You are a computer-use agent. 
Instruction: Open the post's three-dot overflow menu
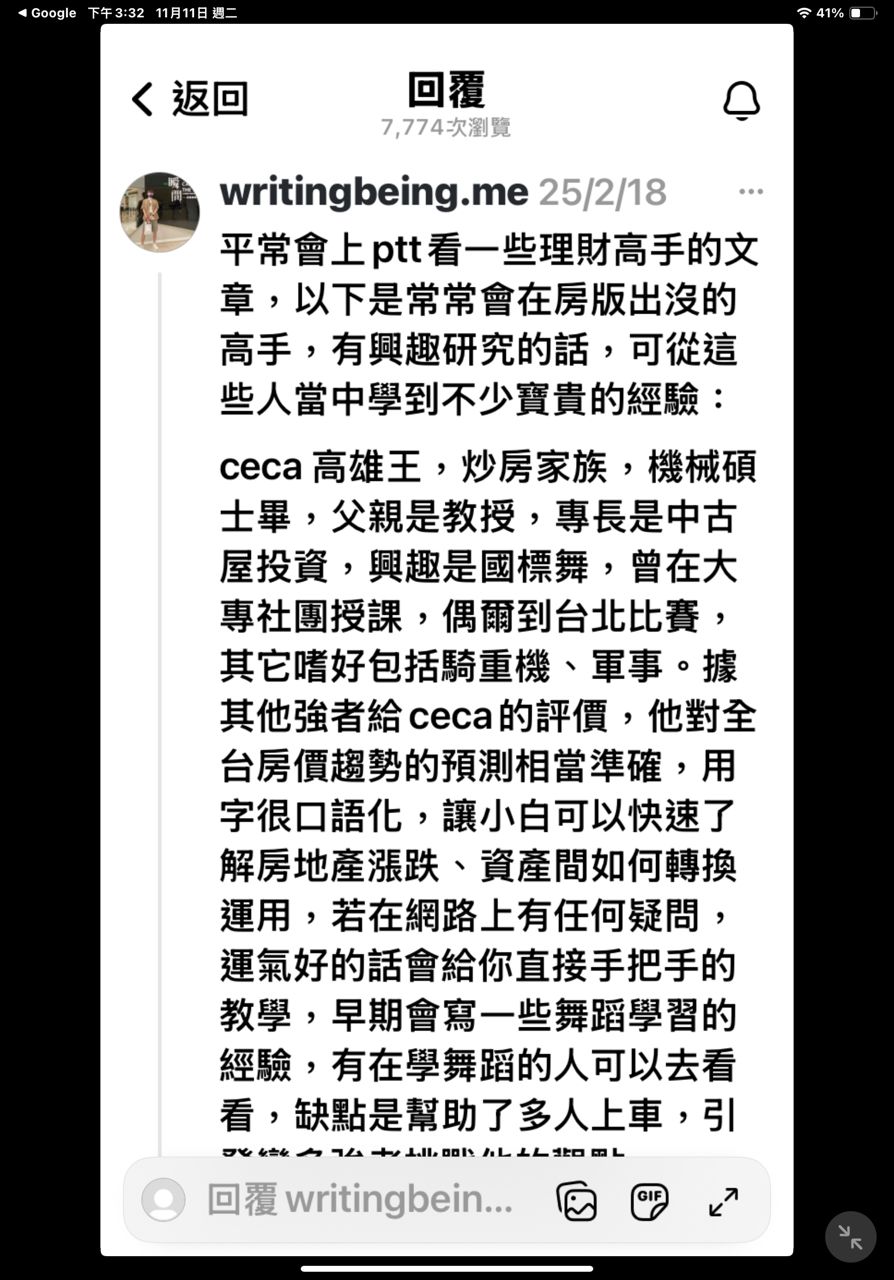click(x=750, y=192)
